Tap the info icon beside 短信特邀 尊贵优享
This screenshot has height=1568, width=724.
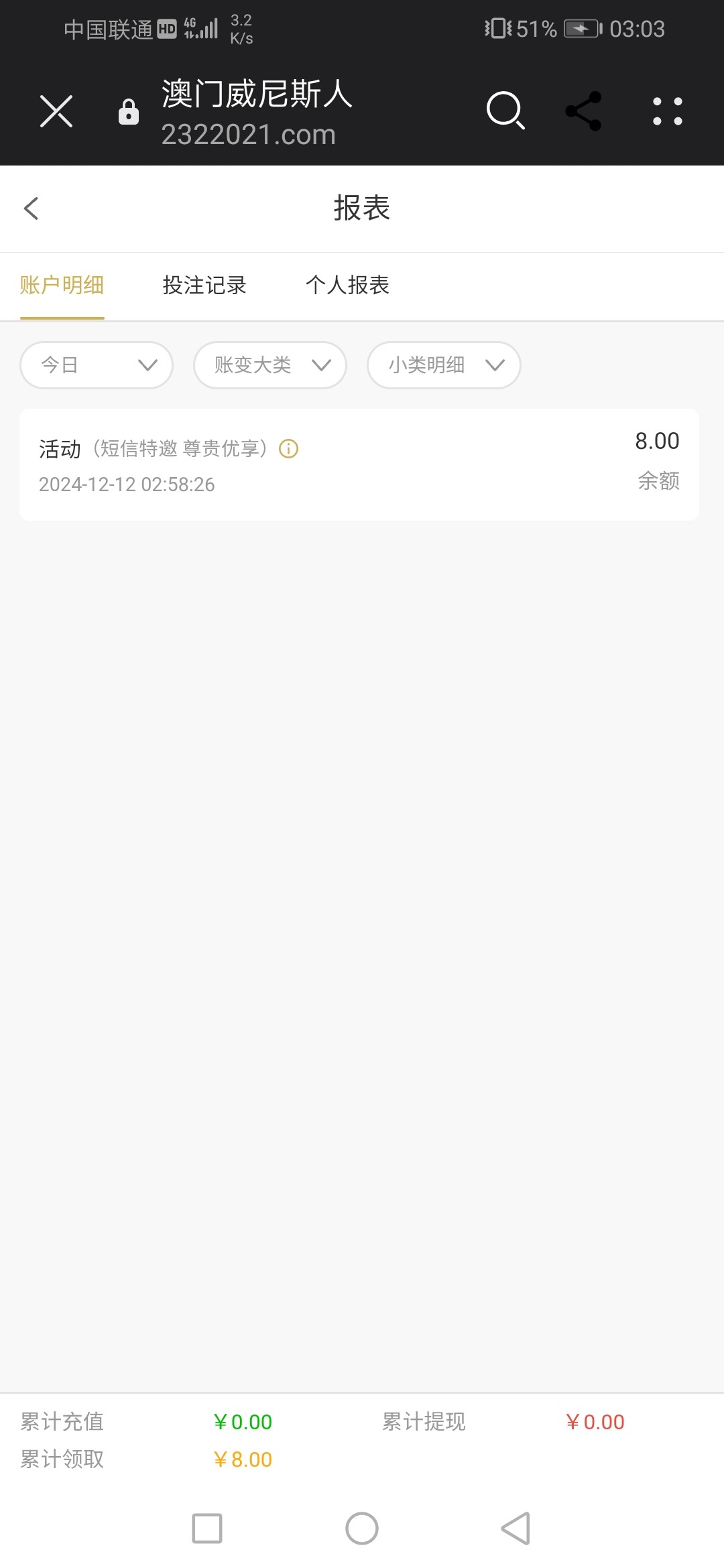[x=288, y=448]
